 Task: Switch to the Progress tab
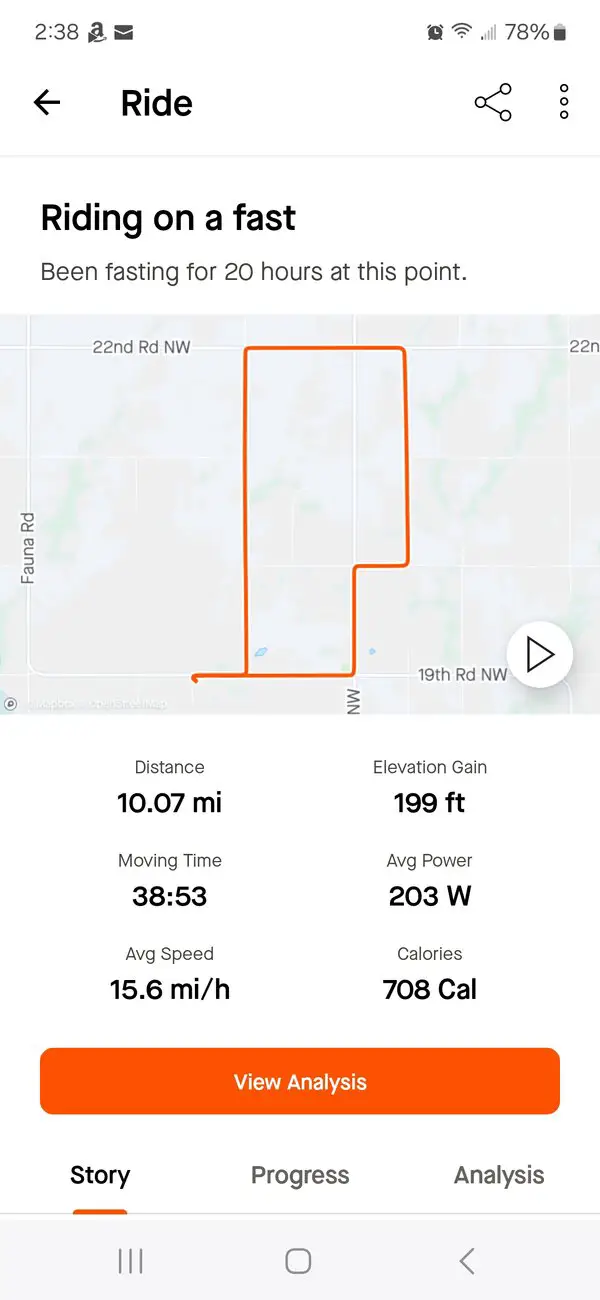(300, 1175)
